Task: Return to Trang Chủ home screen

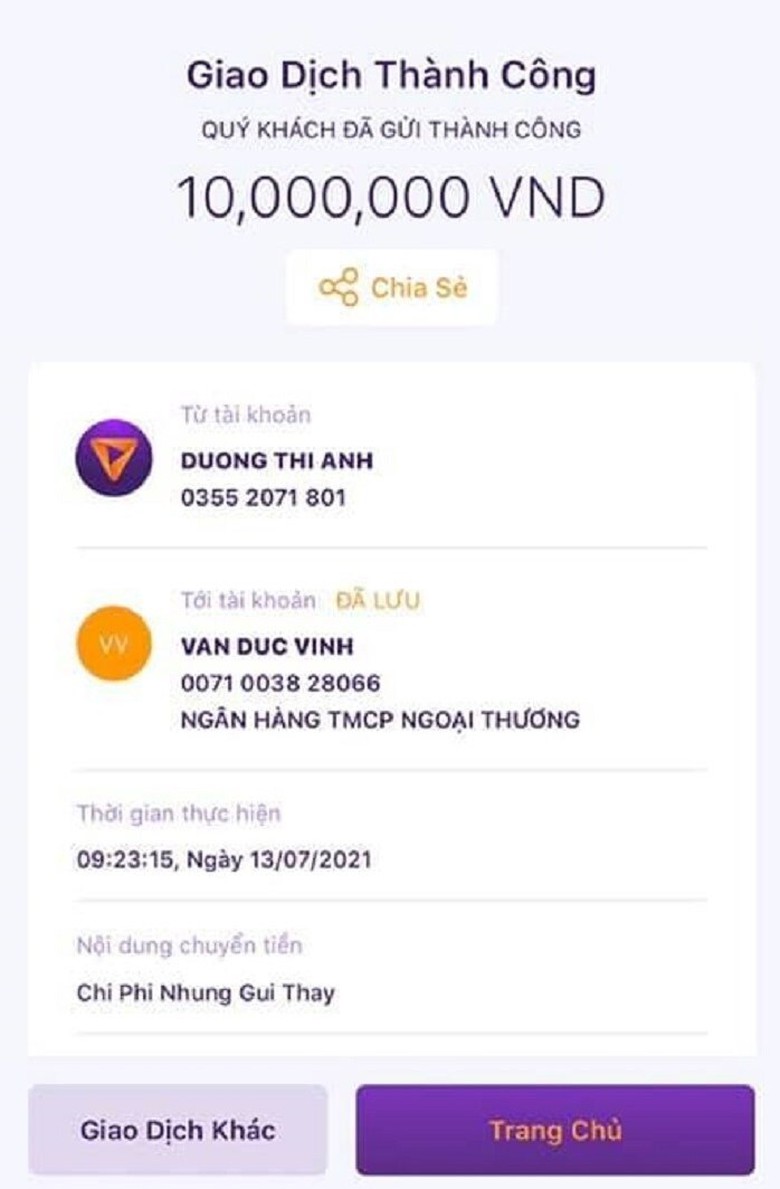Action: pos(555,1130)
